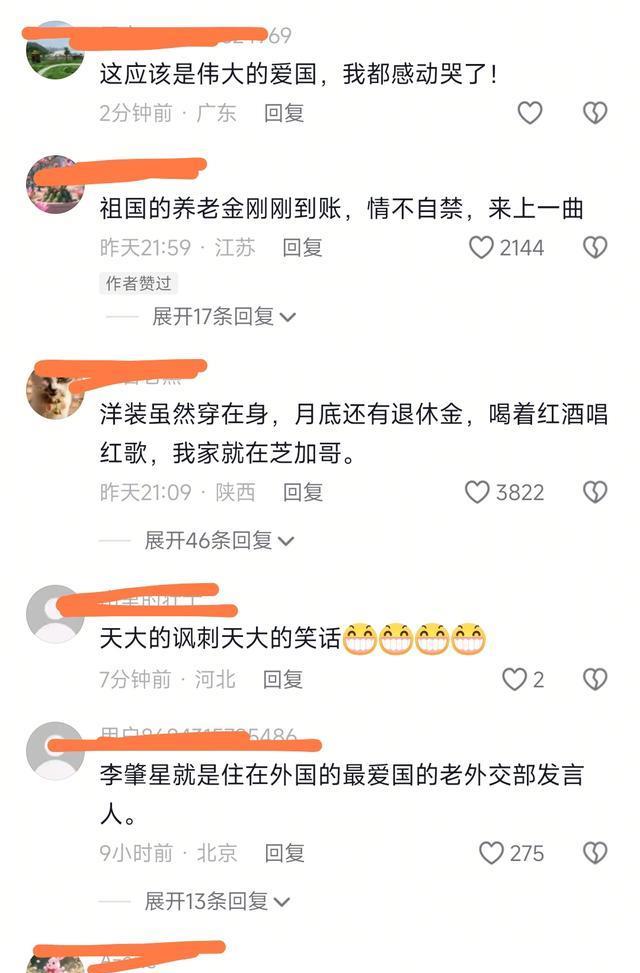Like the 养老金 comment with 2144 likes

(482, 247)
